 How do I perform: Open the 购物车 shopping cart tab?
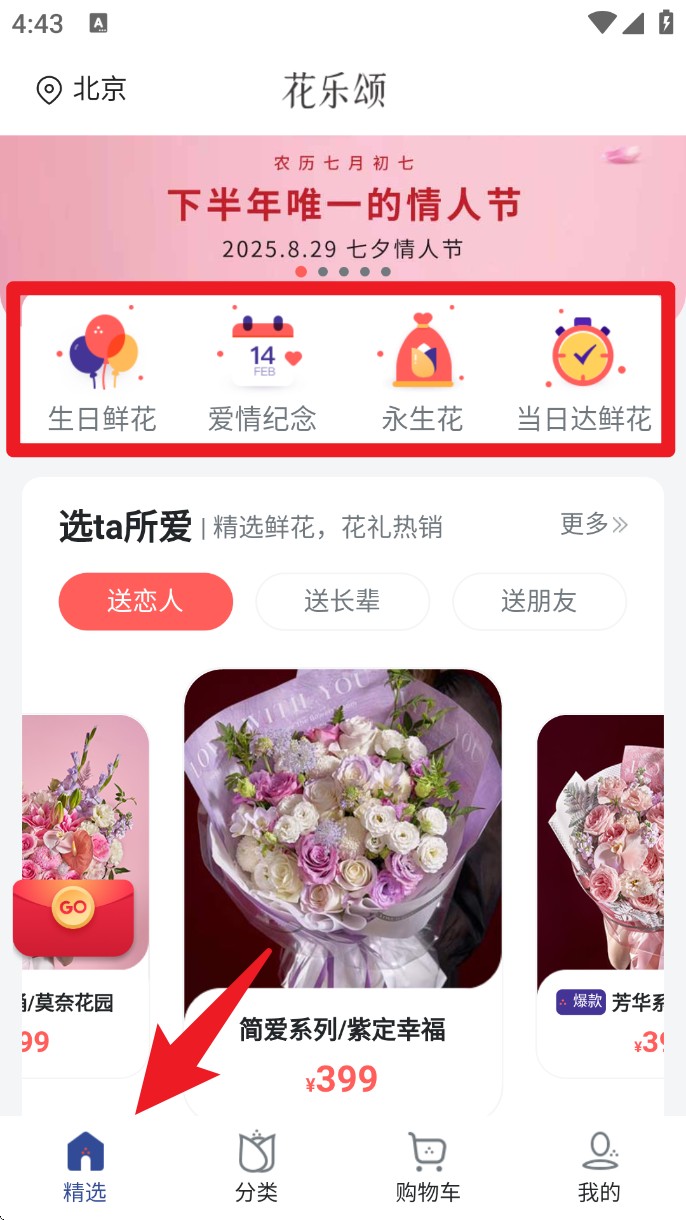(428, 1167)
